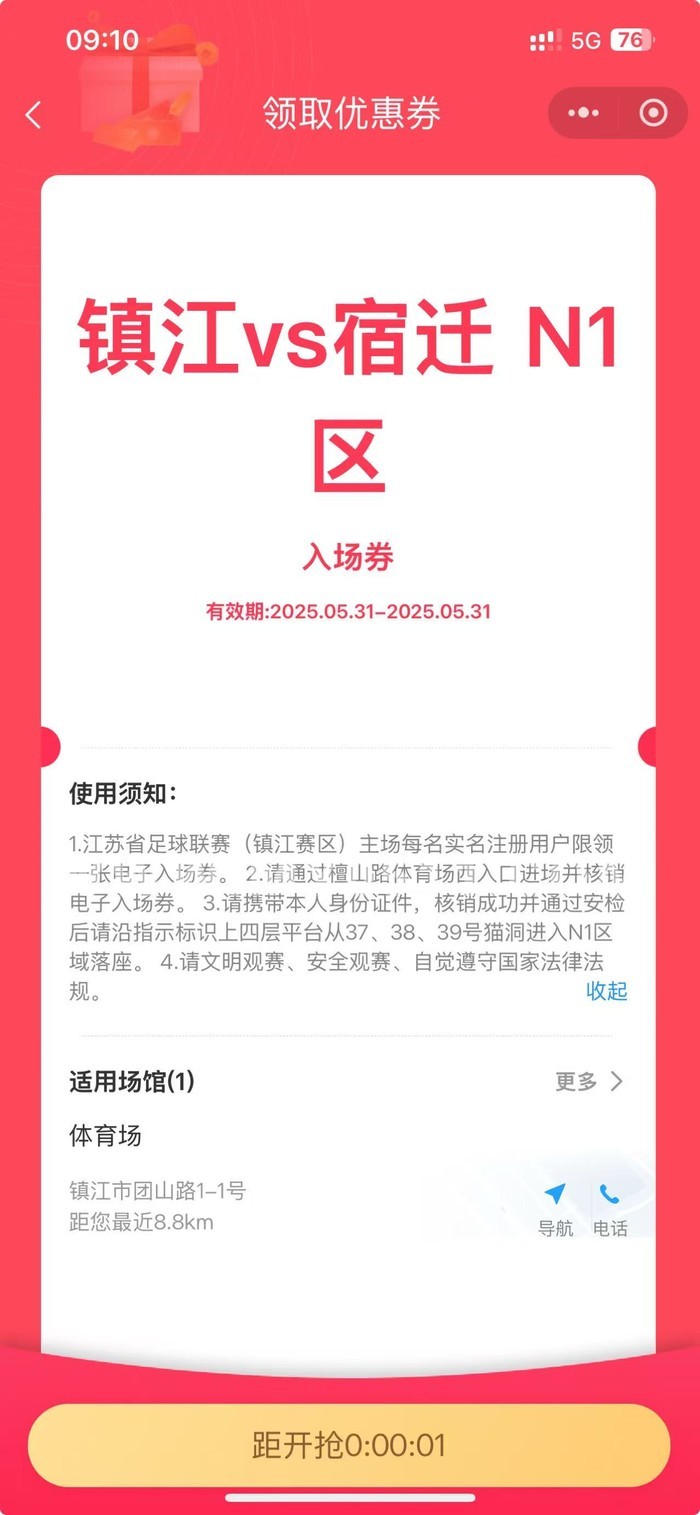Start navigation to the stadium via 导航
Viewport: 700px width, 1515px height.
click(555, 1208)
